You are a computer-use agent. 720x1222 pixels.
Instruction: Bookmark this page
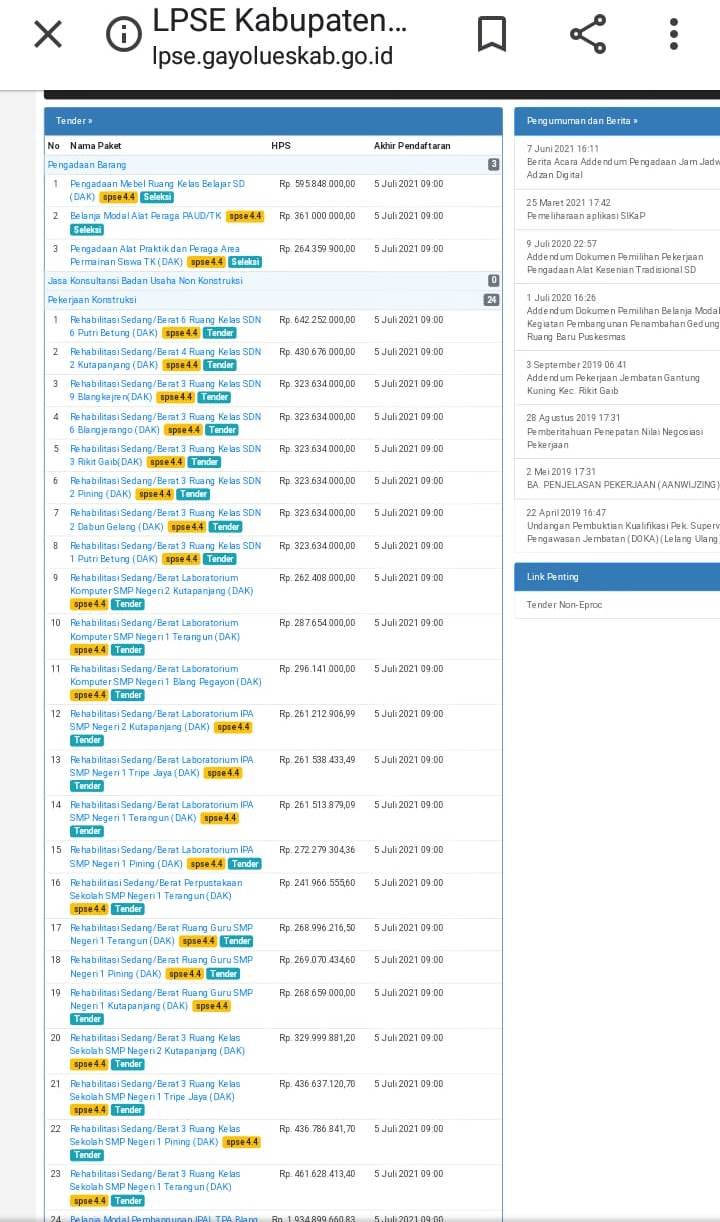pos(492,34)
